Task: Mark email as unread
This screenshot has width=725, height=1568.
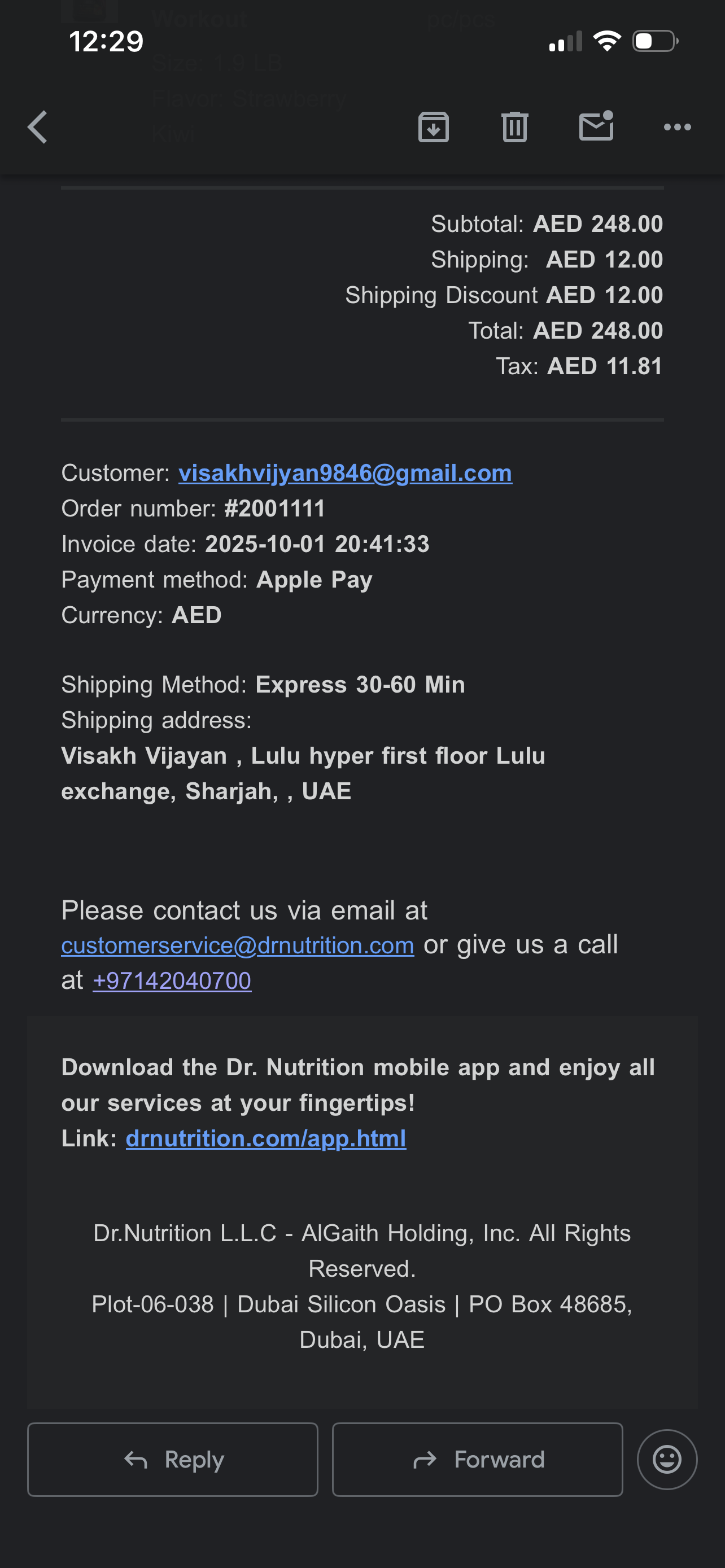Action: pos(596,126)
